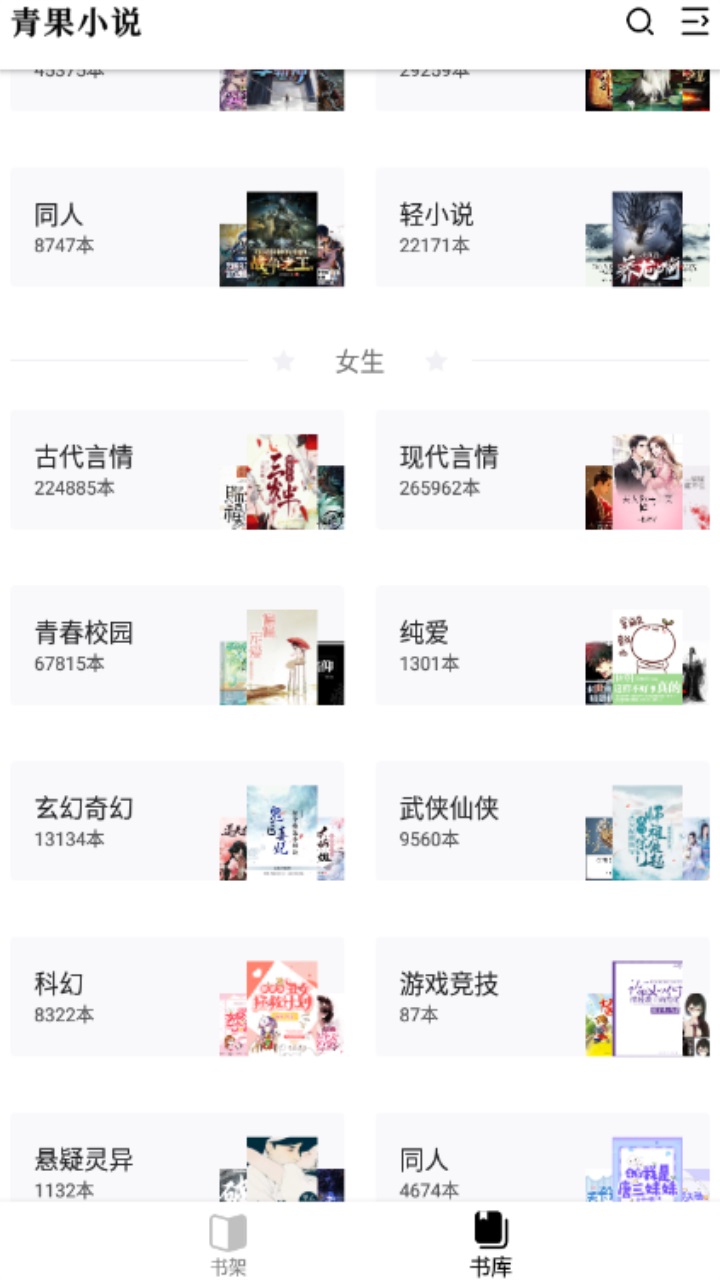Click the star icon right of 女生 heading
Image resolution: width=720 pixels, height=1280 pixels.
pyautogui.click(x=437, y=361)
